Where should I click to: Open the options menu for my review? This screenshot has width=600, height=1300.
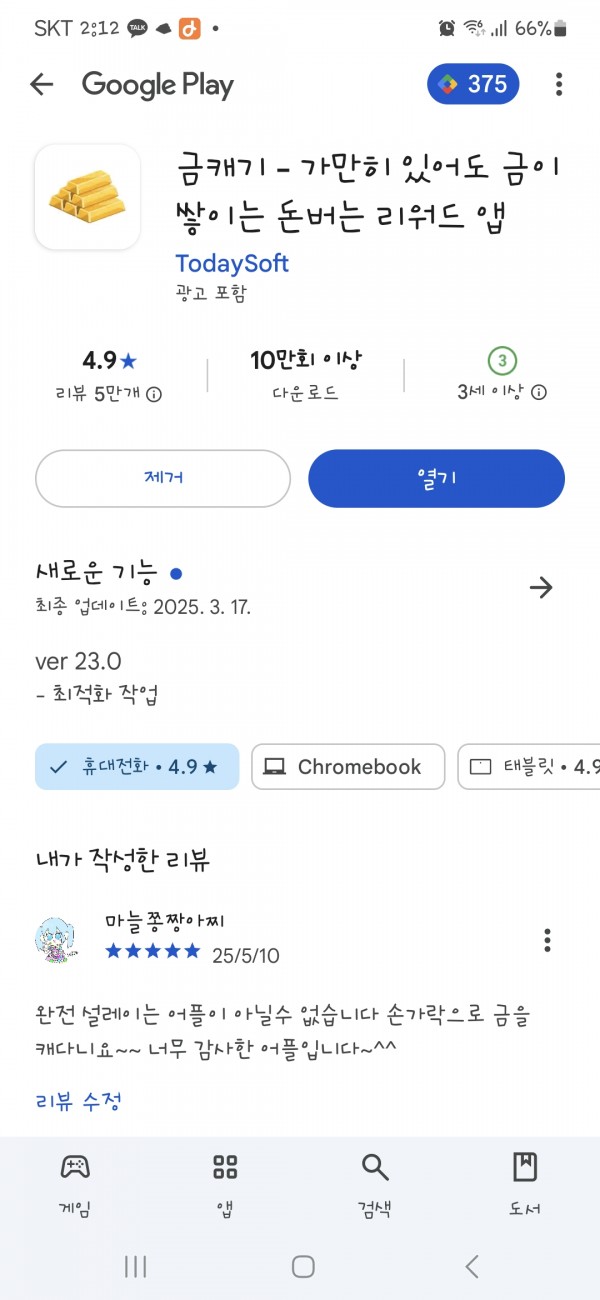click(547, 940)
